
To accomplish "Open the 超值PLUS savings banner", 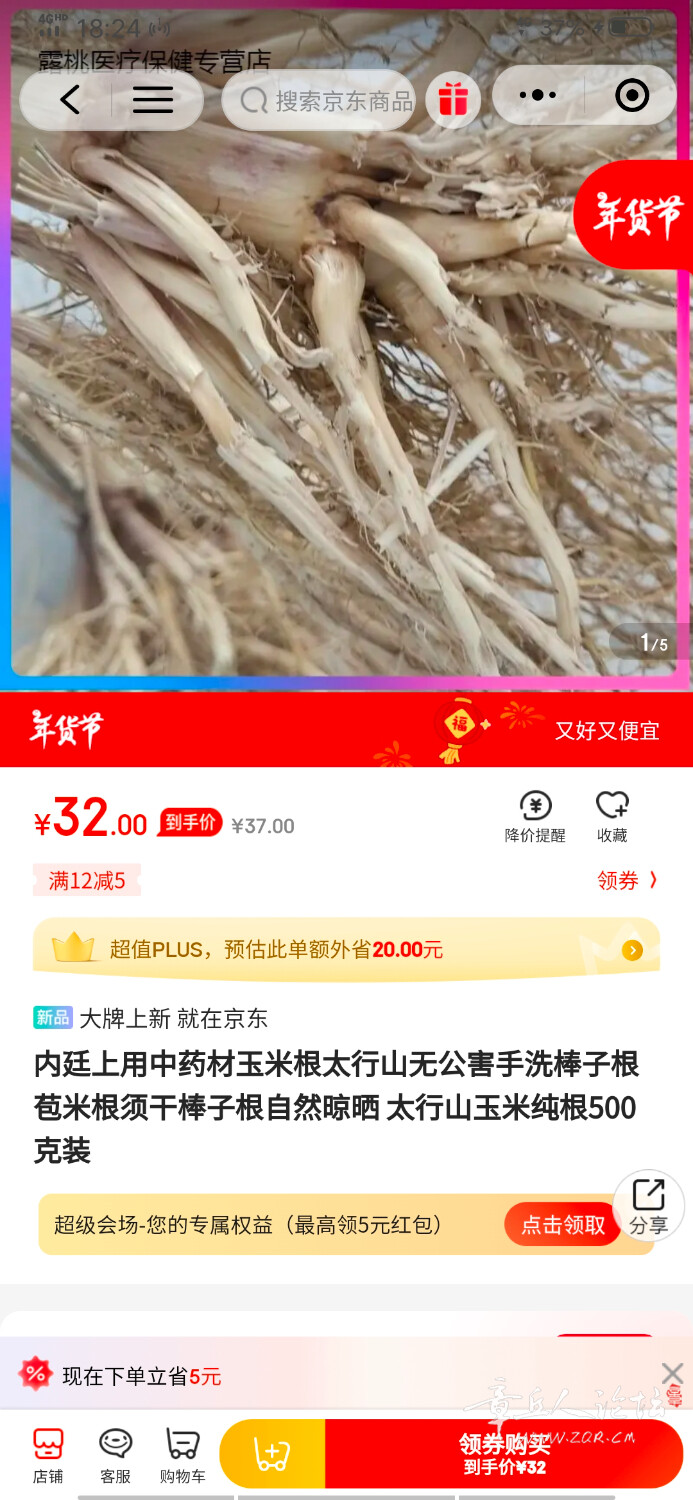I will (x=346, y=949).
